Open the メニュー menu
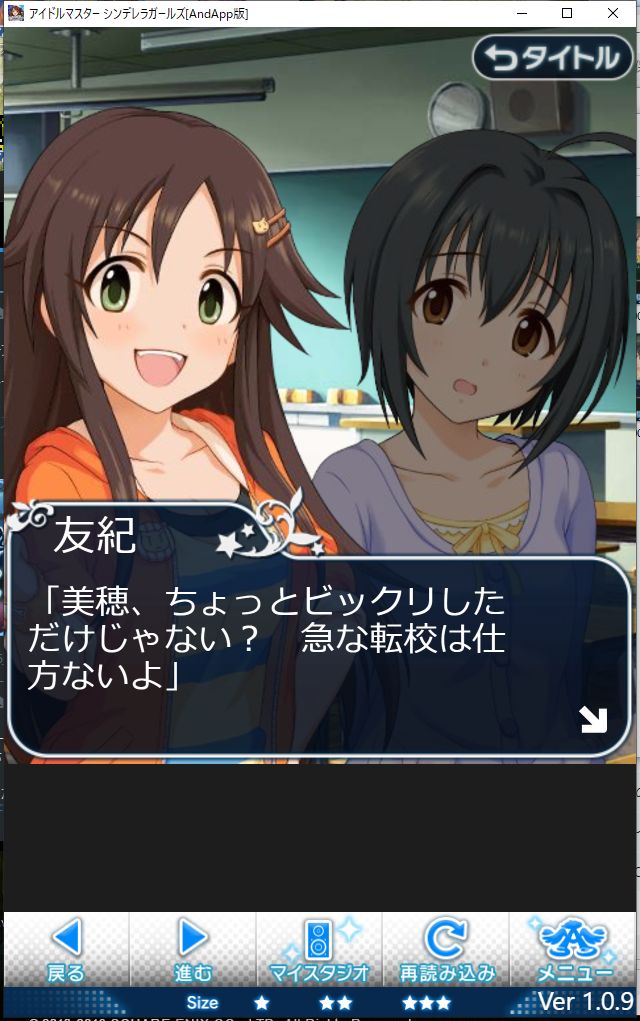The height and width of the screenshot is (1021, 640). point(574,949)
